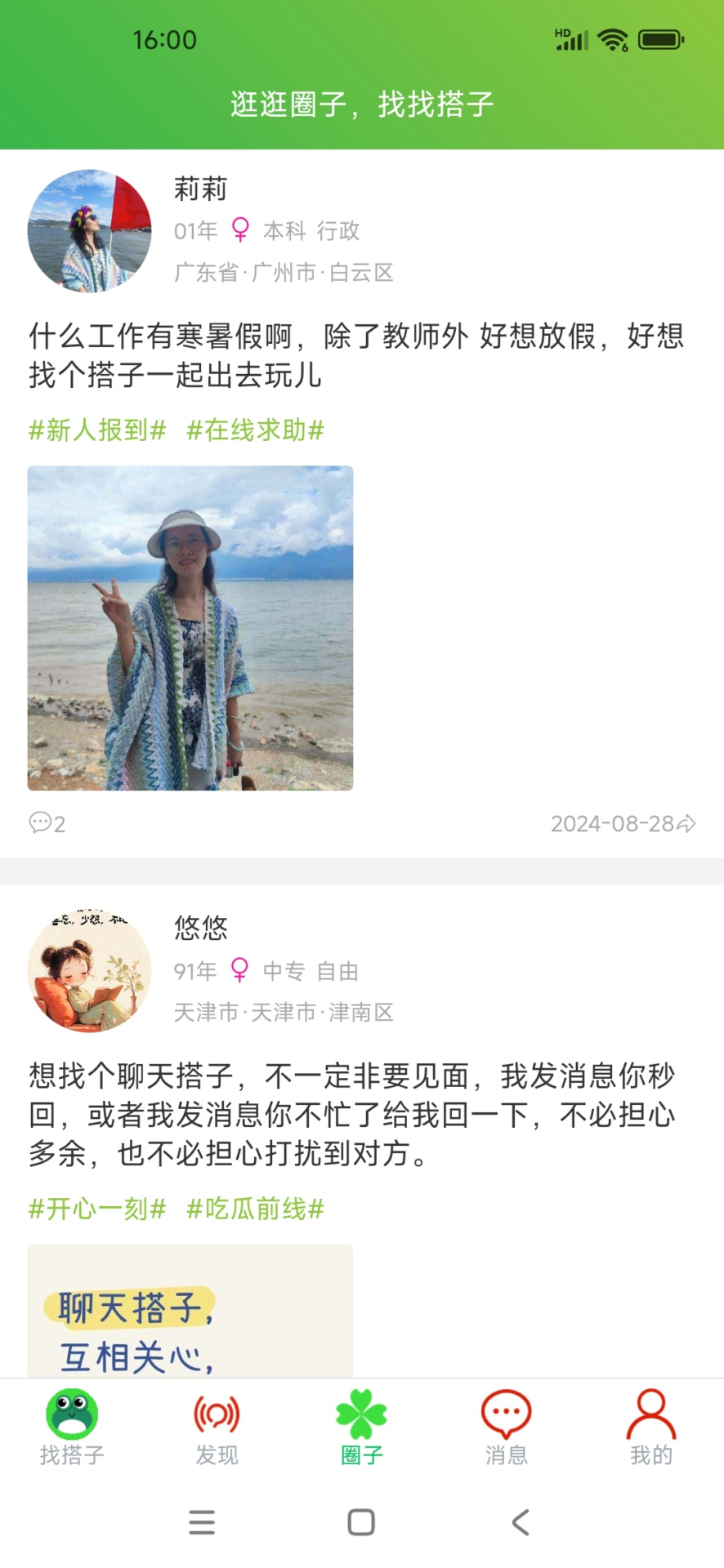Tap 莉莉's circular avatar
This screenshot has width=724, height=1568.
click(89, 232)
